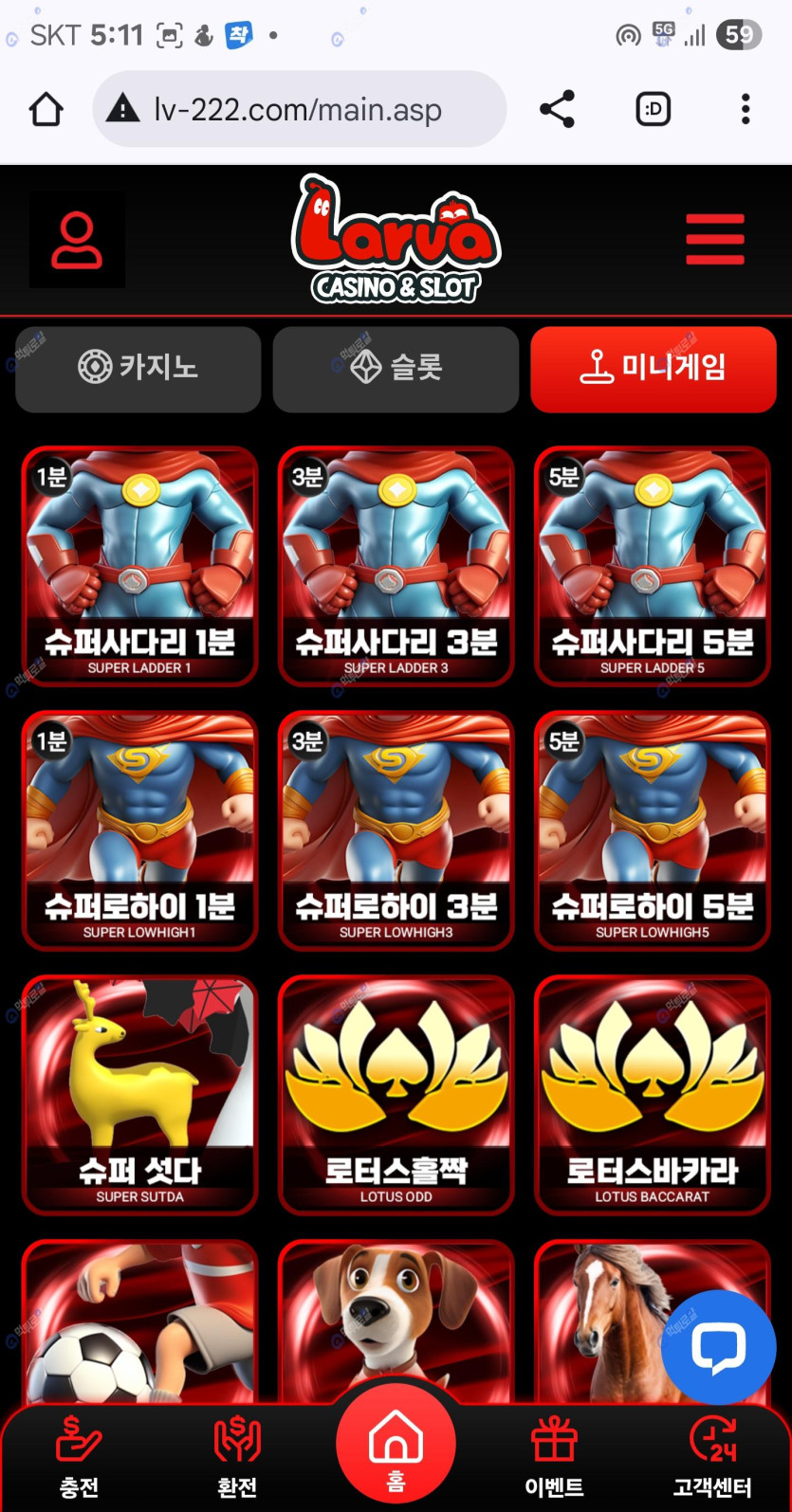Switch to the 카지노 tab
Viewport: 792px width, 1512px height.
(x=138, y=369)
